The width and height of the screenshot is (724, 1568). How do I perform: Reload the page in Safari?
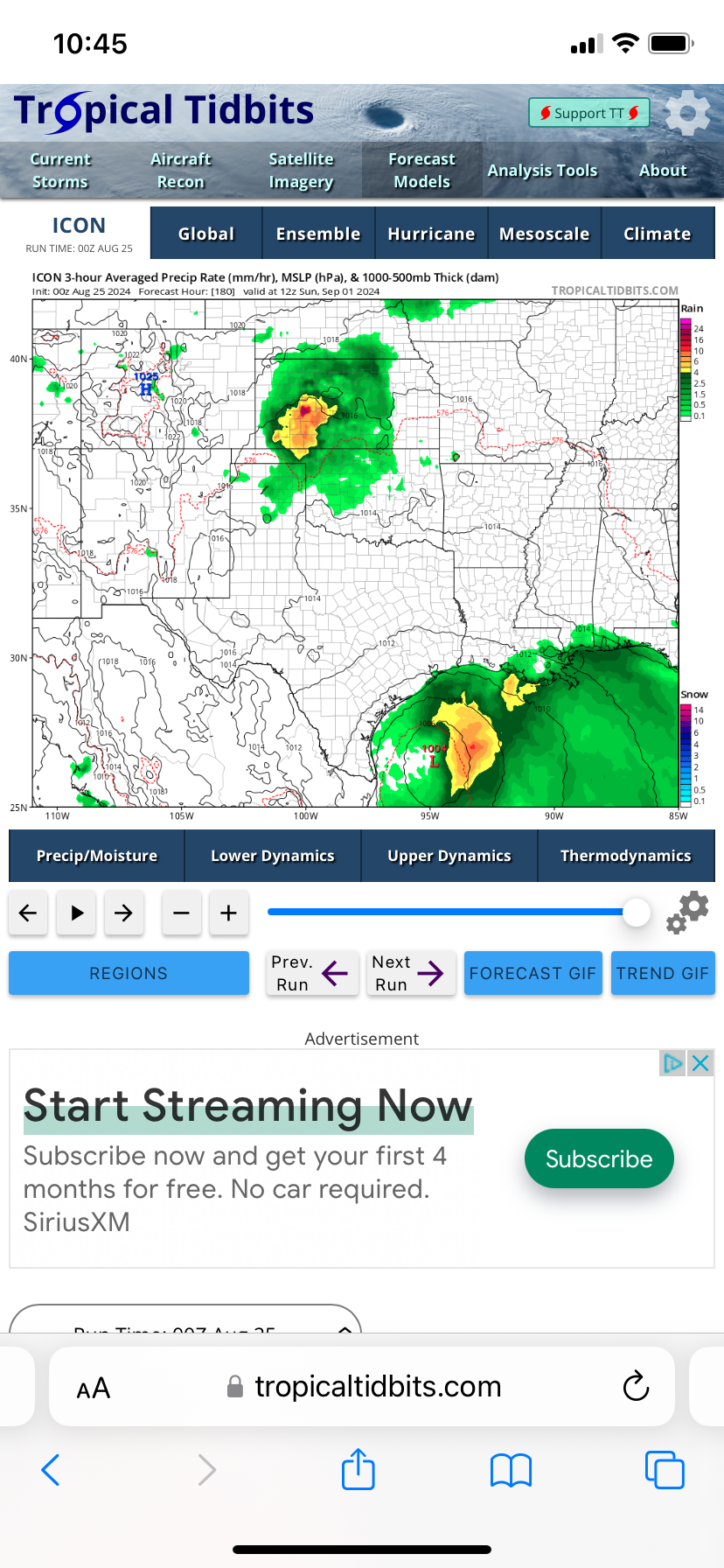pos(636,1386)
